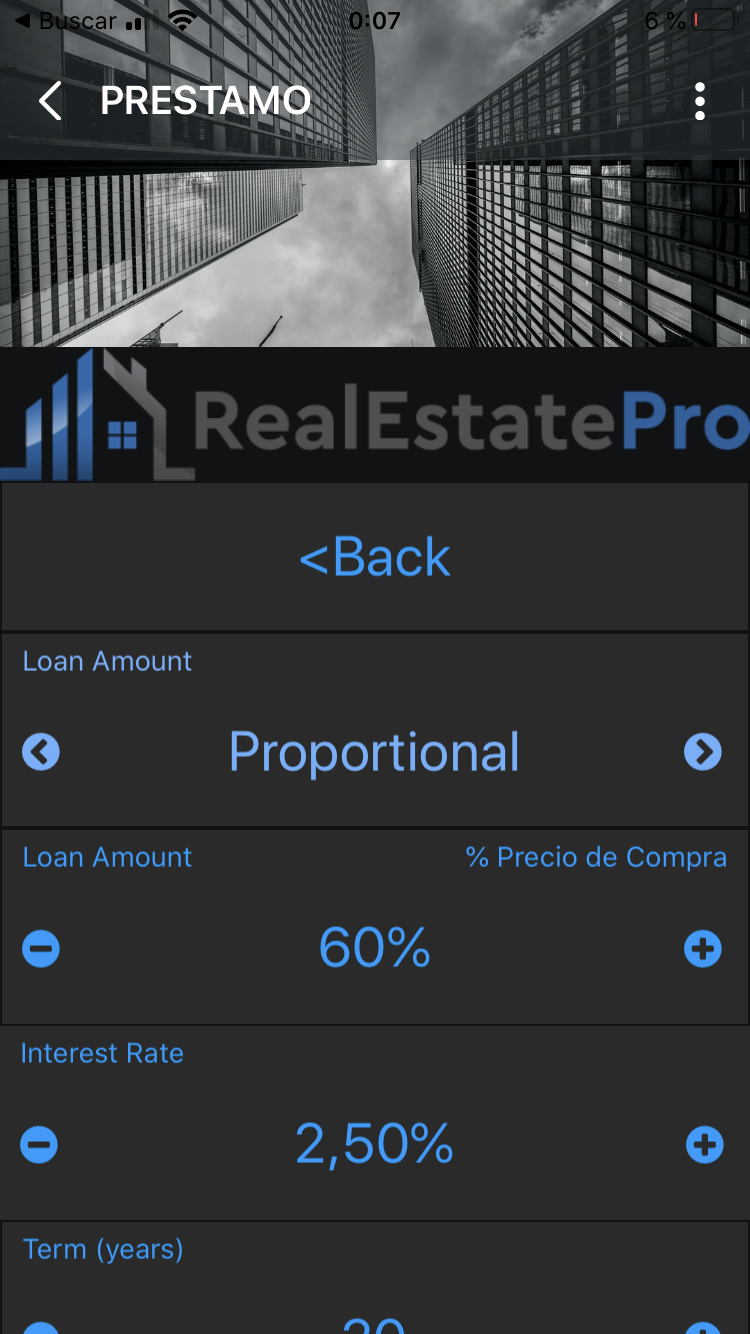
Task: Select next Loan Amount type option
Action: point(702,752)
